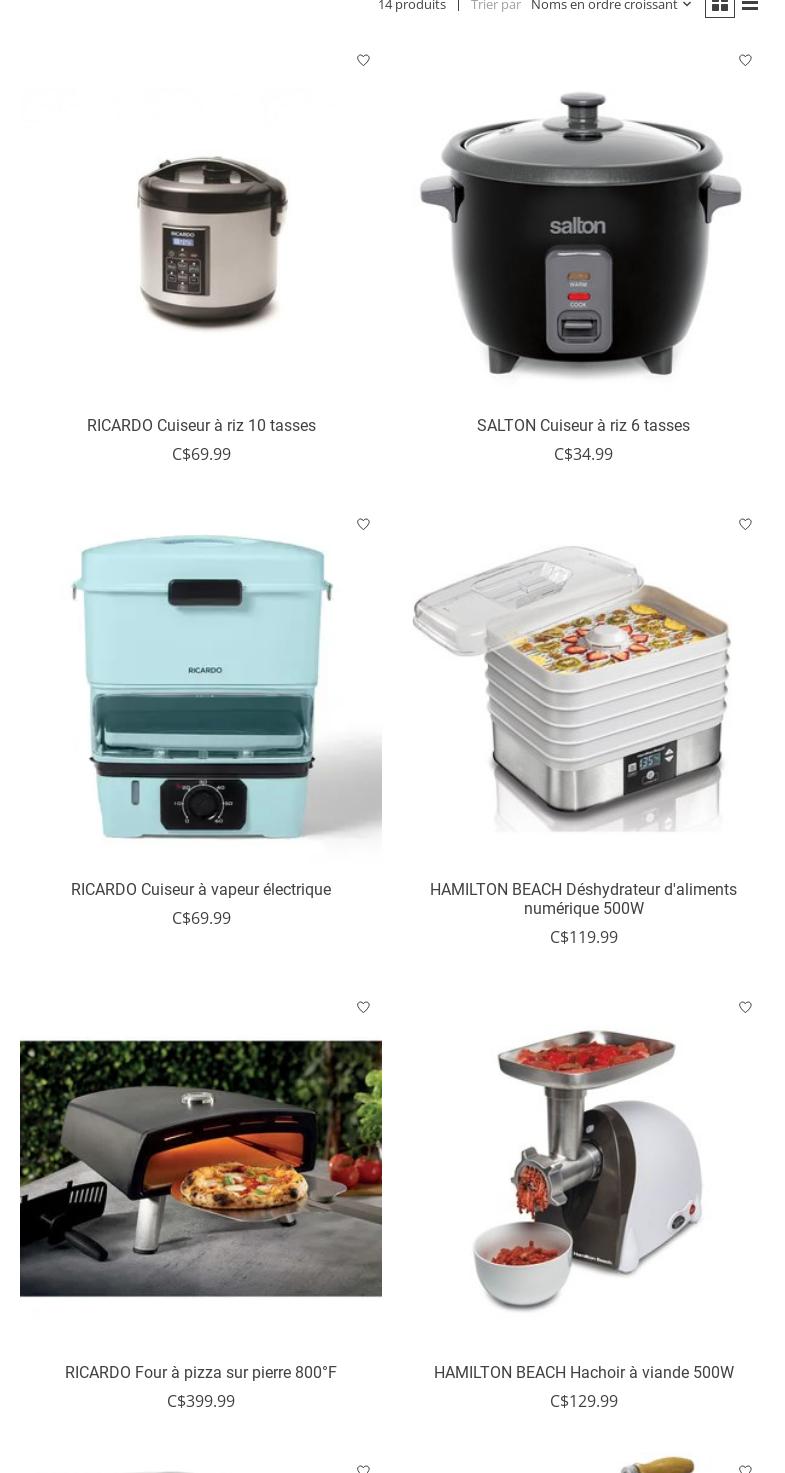Open the HAMILTON BEACH meat grinder image

(x=583, y=1171)
